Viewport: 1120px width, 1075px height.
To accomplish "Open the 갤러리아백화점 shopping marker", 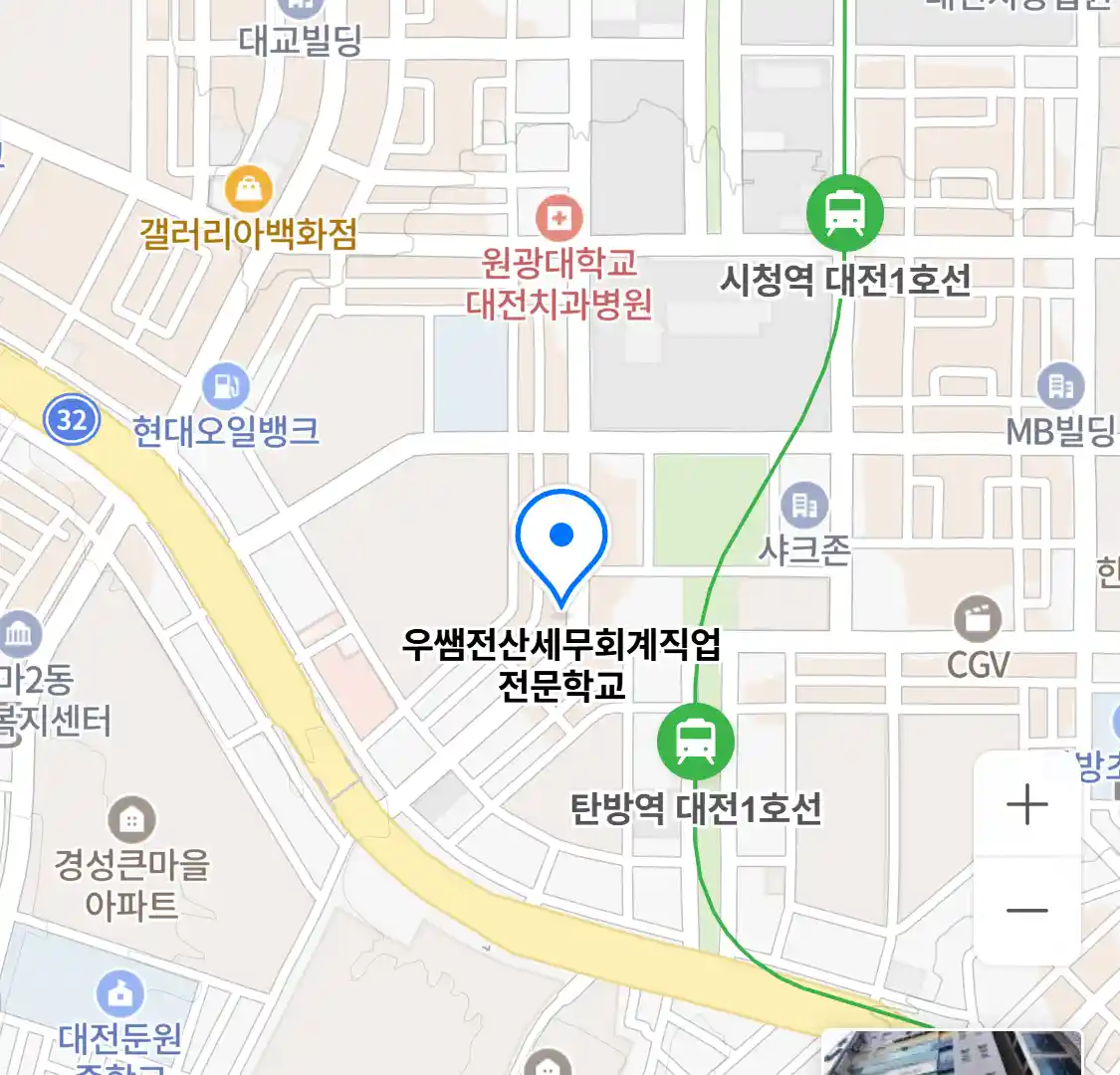I will coord(249,187).
